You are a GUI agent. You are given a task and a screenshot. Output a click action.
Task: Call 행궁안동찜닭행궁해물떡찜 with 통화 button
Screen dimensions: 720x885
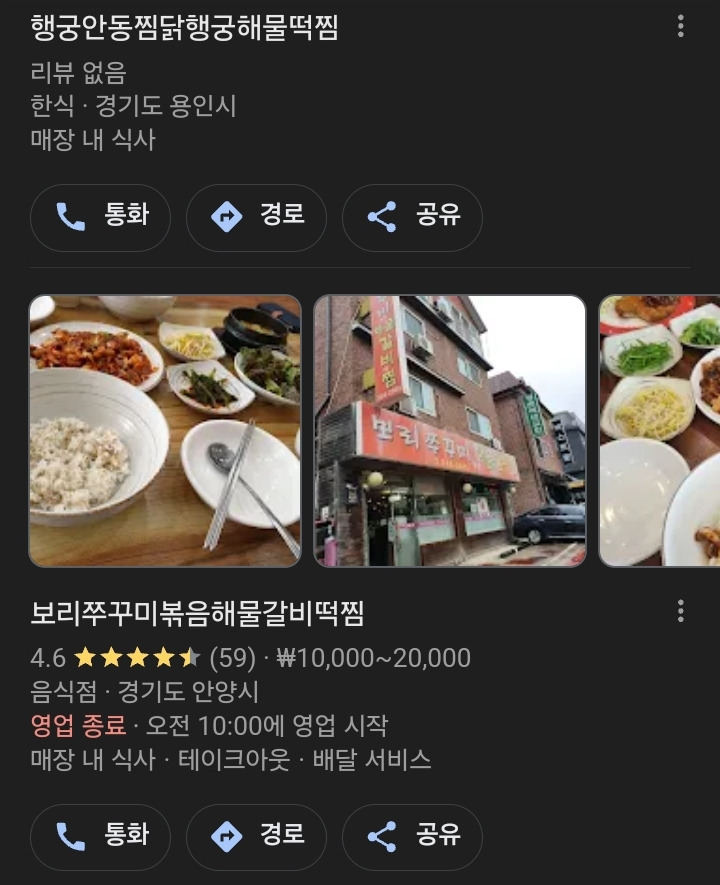click(x=100, y=217)
